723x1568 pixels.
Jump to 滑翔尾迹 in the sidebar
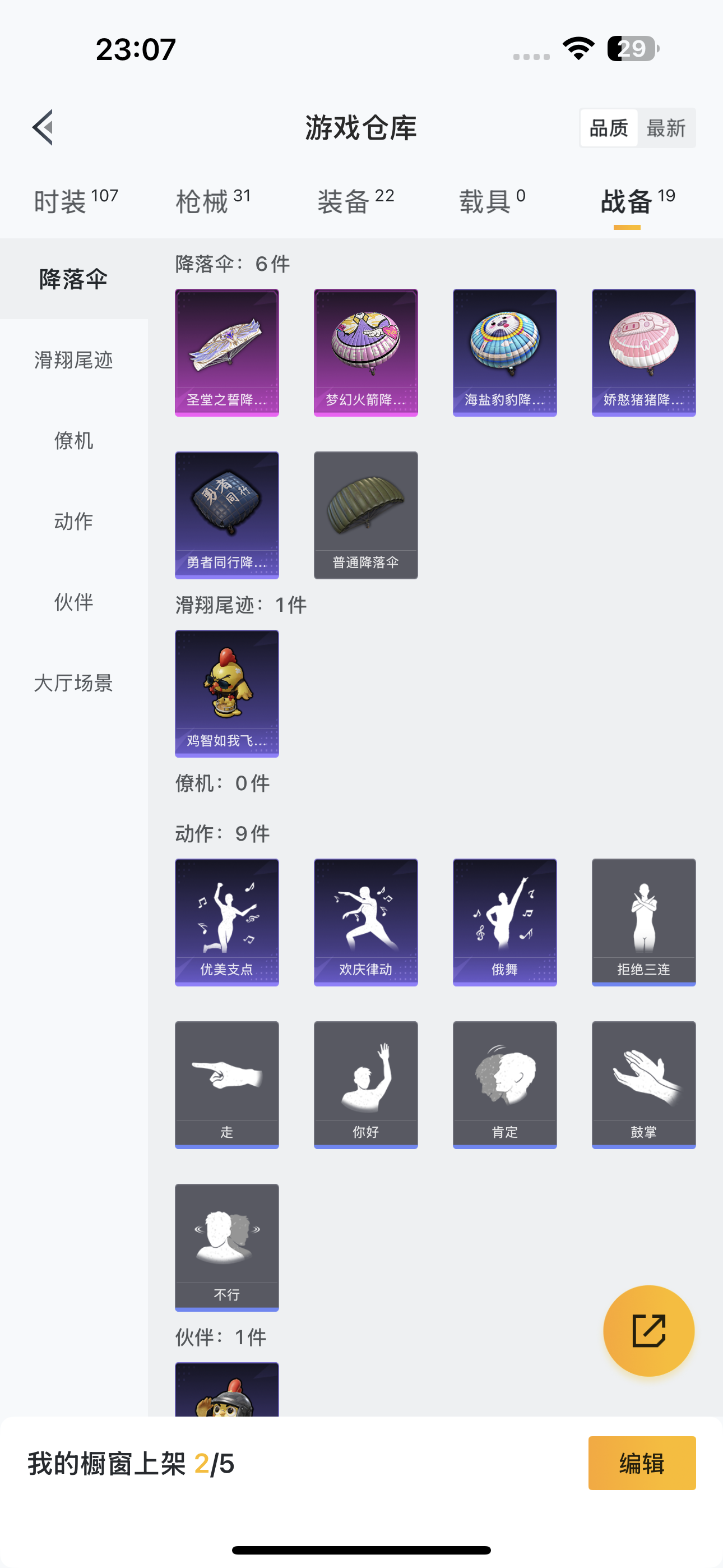tap(73, 359)
